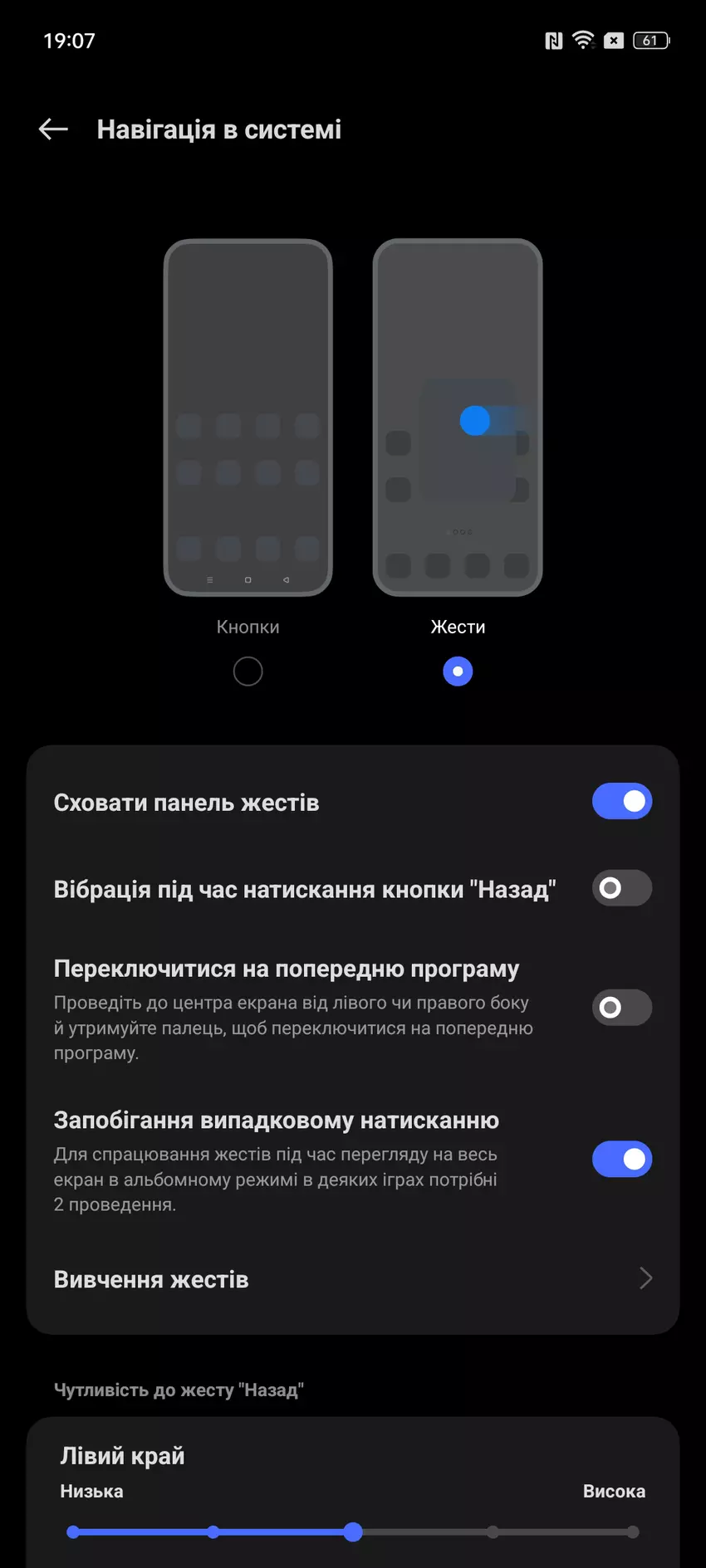Enable Вібрація під час натискання кнопки "Назад"

621,888
